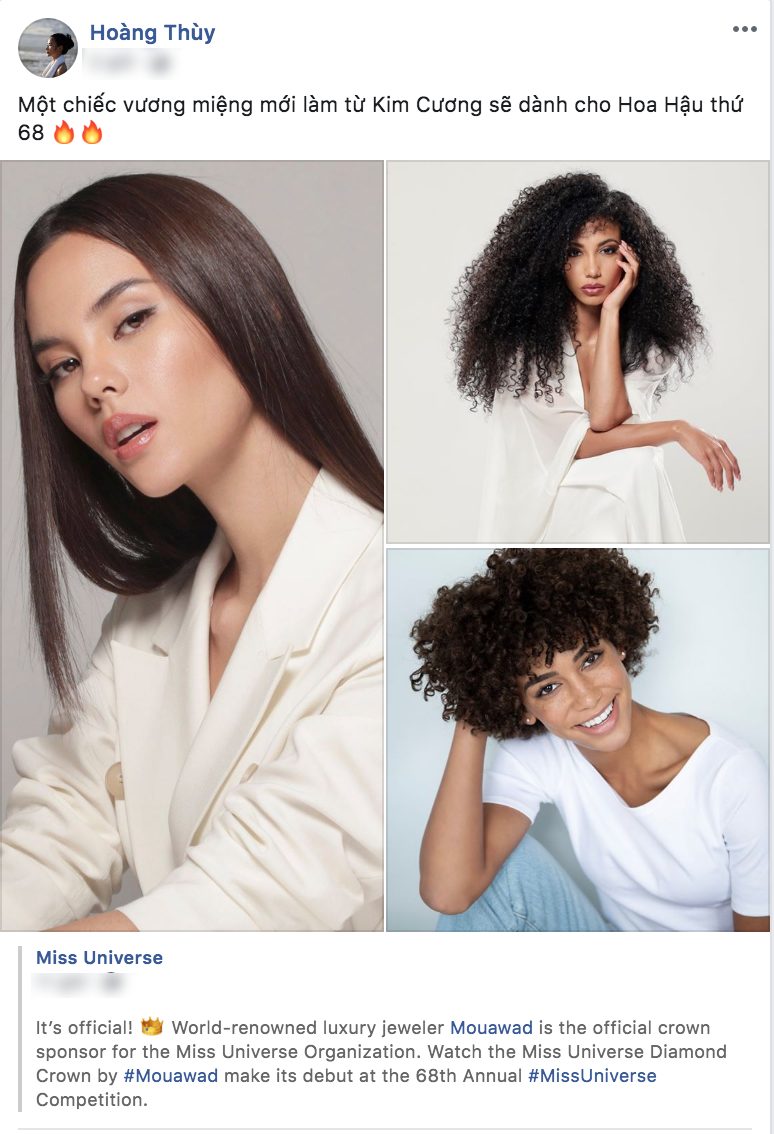Open the large photo of woman in cream blazer

(192, 546)
